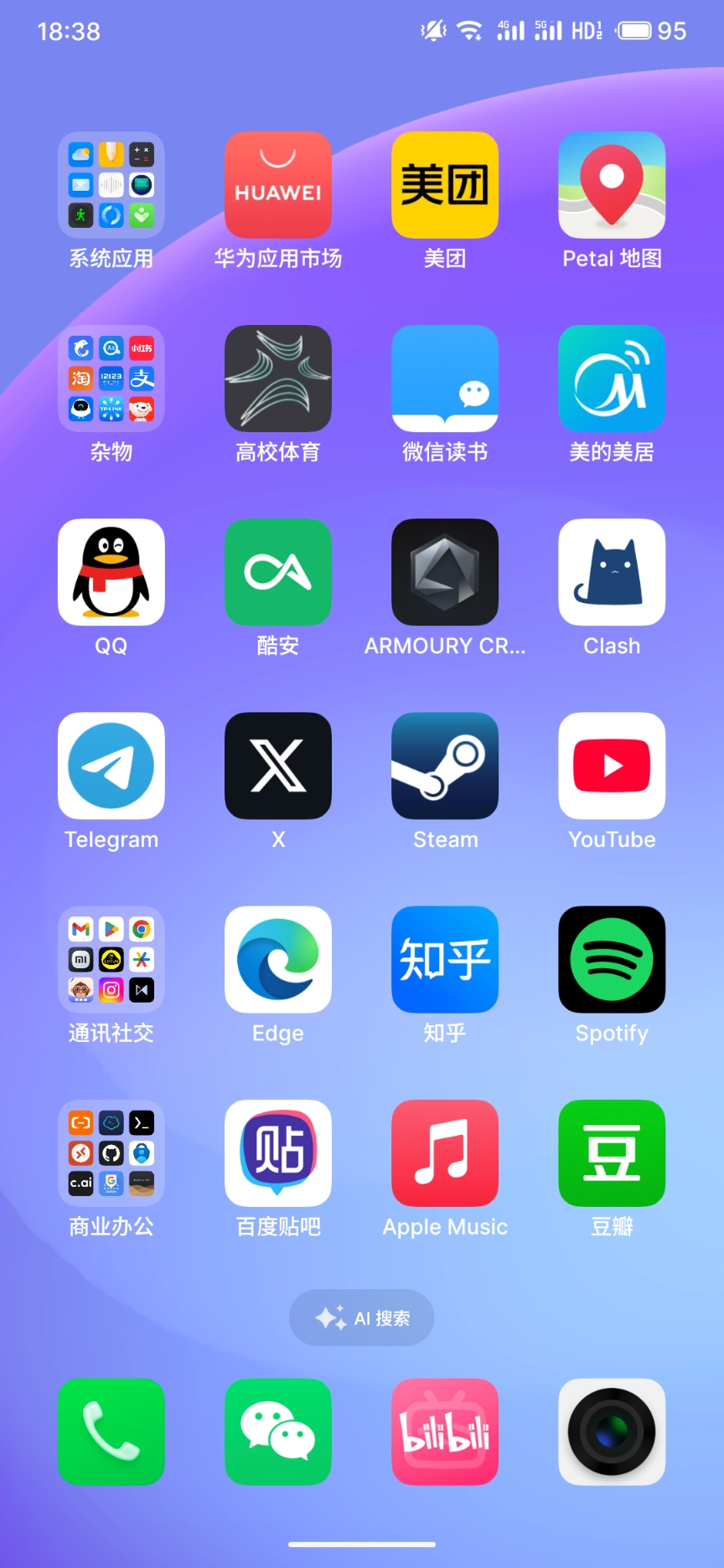Launch bilibili from the dock
The image size is (724, 1568).
pos(445,1431)
